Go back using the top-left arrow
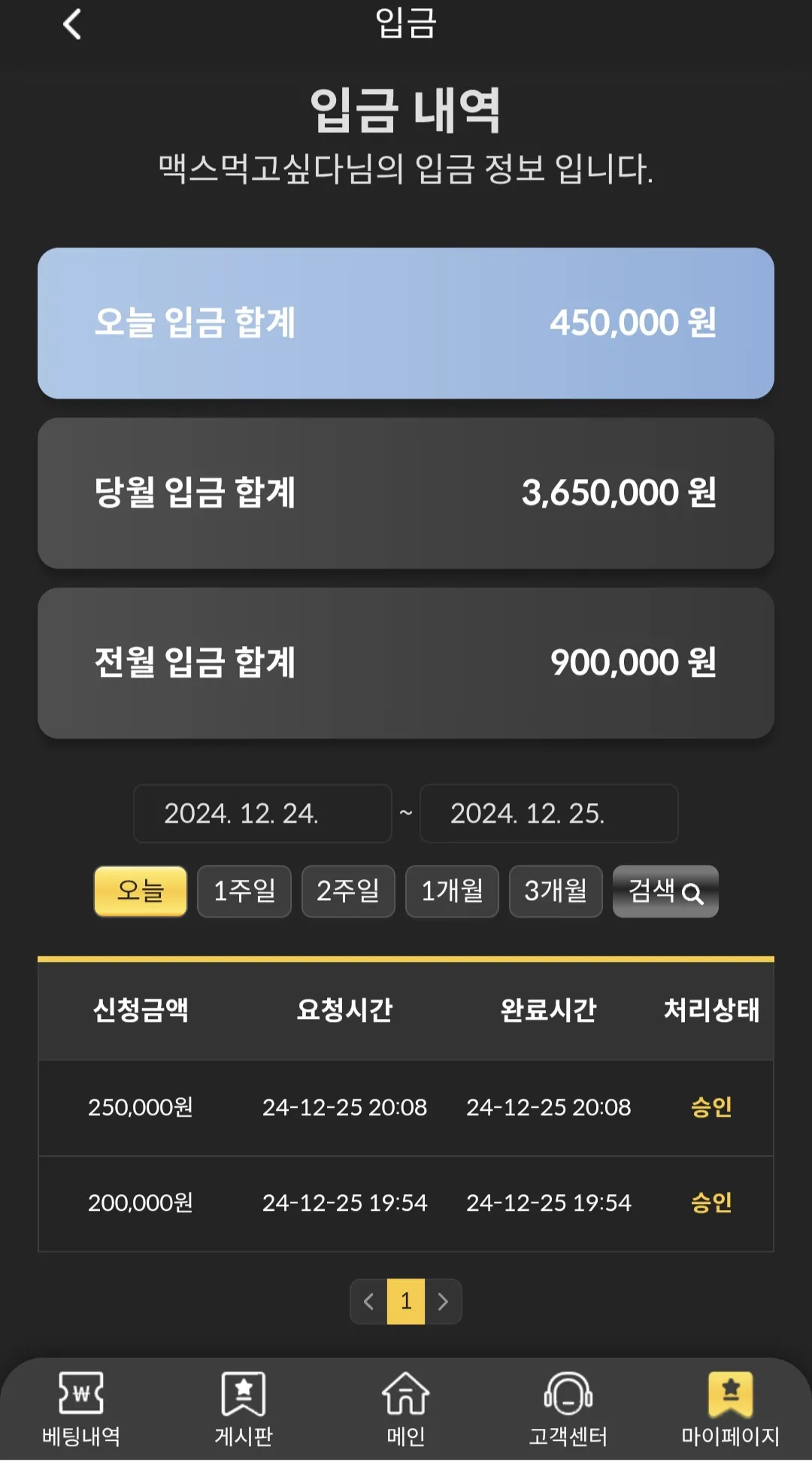Image resolution: width=812 pixels, height=1462 pixels. click(x=72, y=24)
